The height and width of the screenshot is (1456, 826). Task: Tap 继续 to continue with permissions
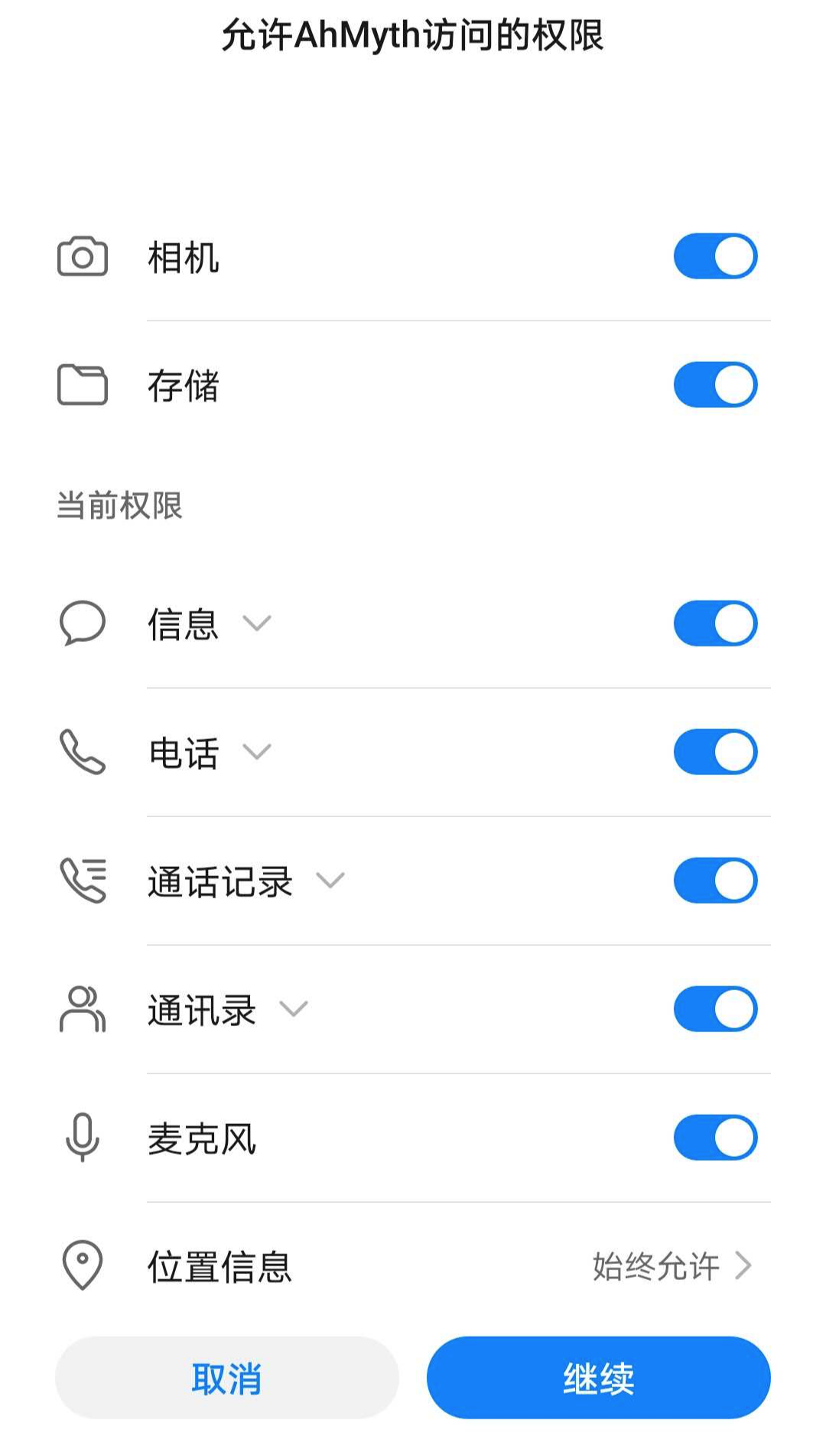(599, 1378)
